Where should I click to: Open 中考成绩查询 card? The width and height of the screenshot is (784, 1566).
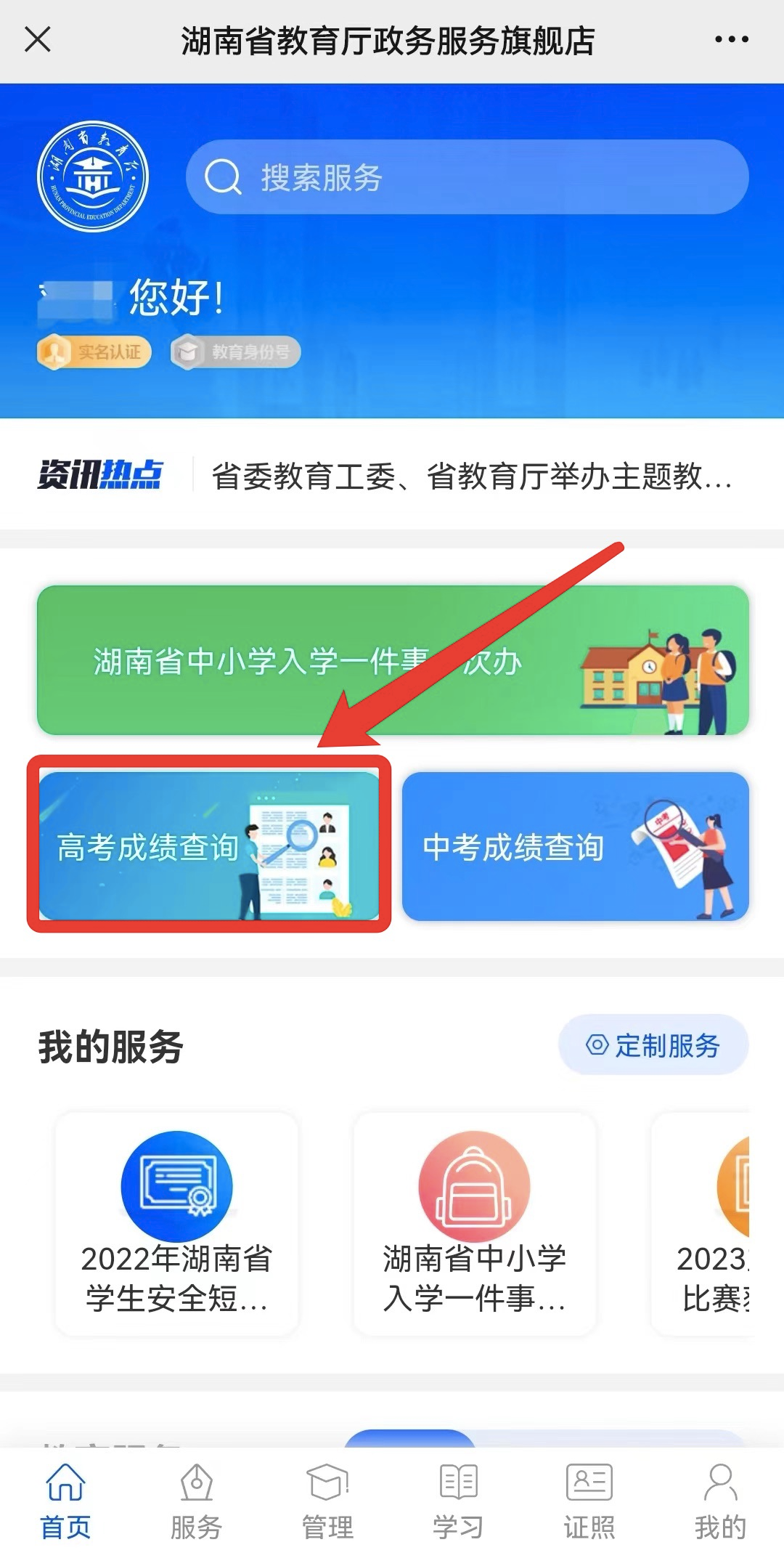pyautogui.click(x=575, y=846)
